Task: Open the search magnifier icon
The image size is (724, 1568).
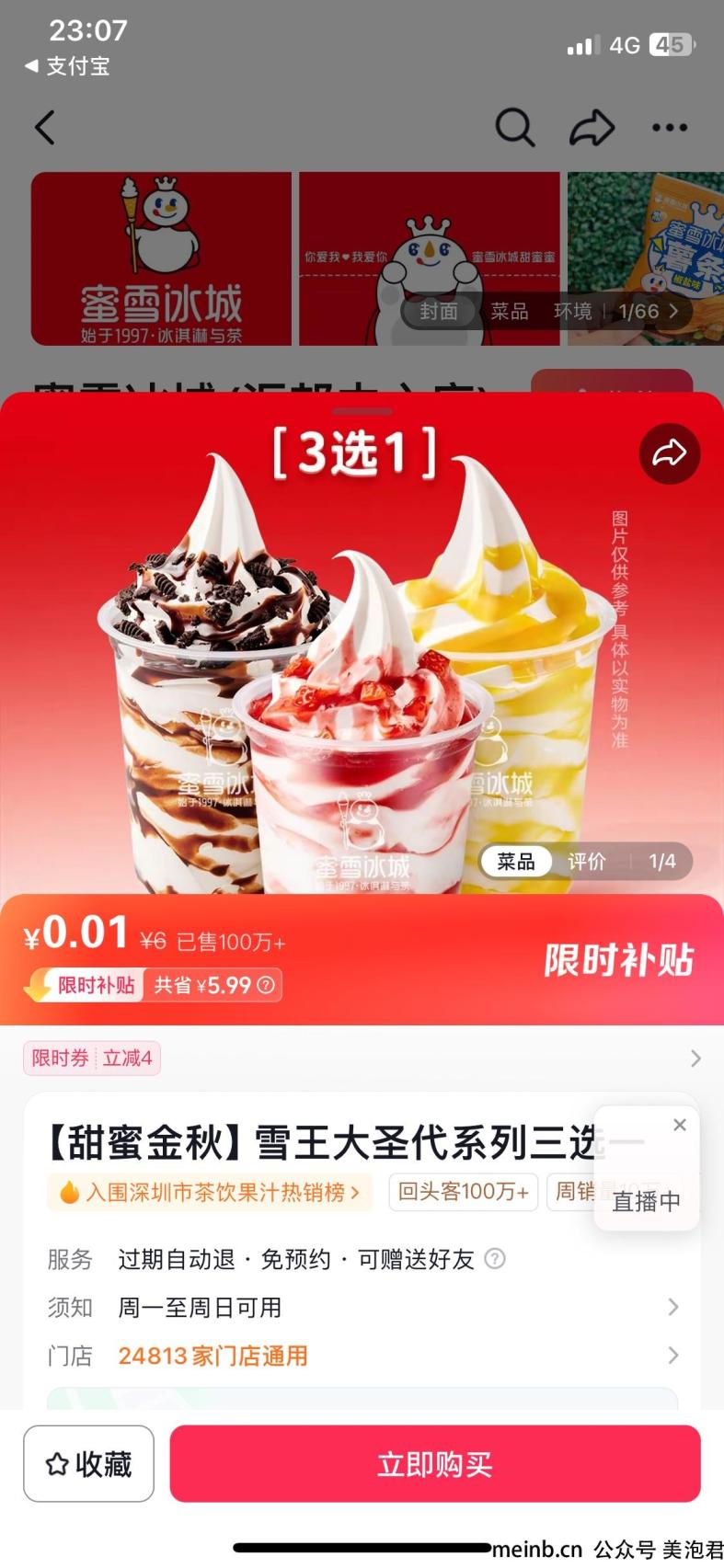Action: (x=514, y=128)
